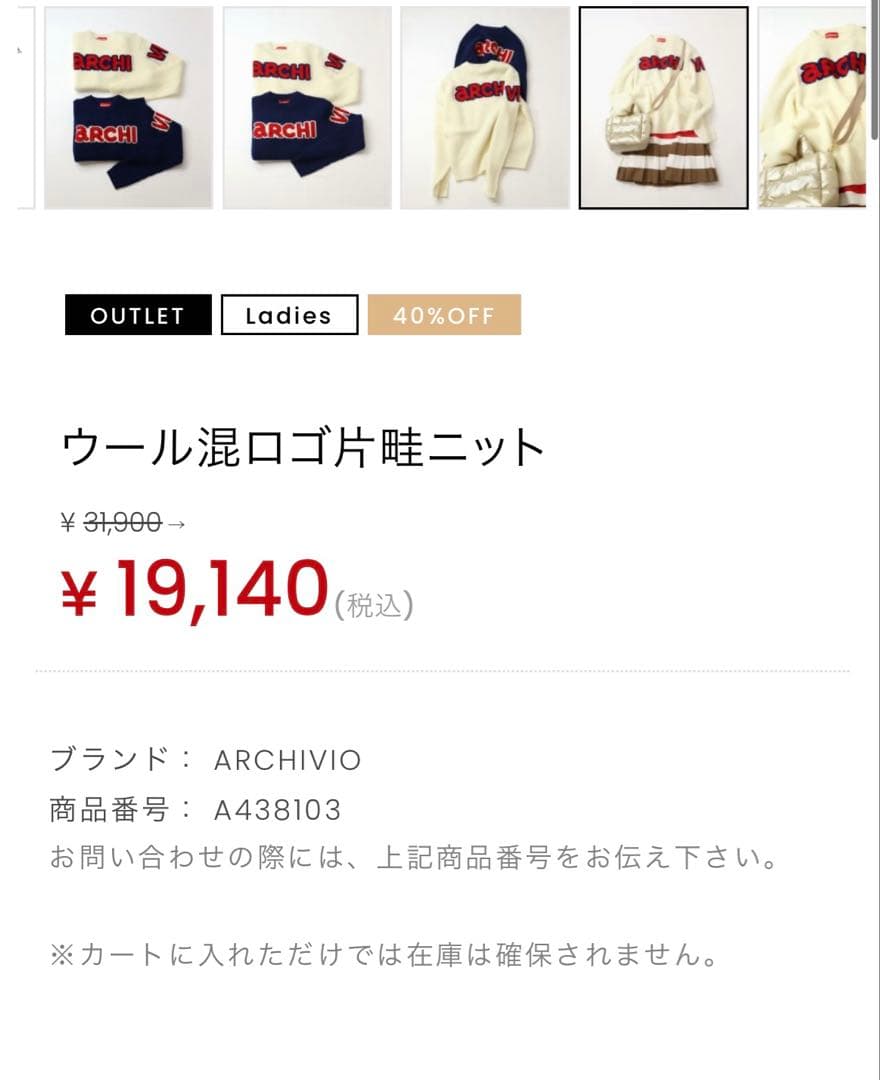Click the ARCHIVIO brand name

(x=288, y=760)
